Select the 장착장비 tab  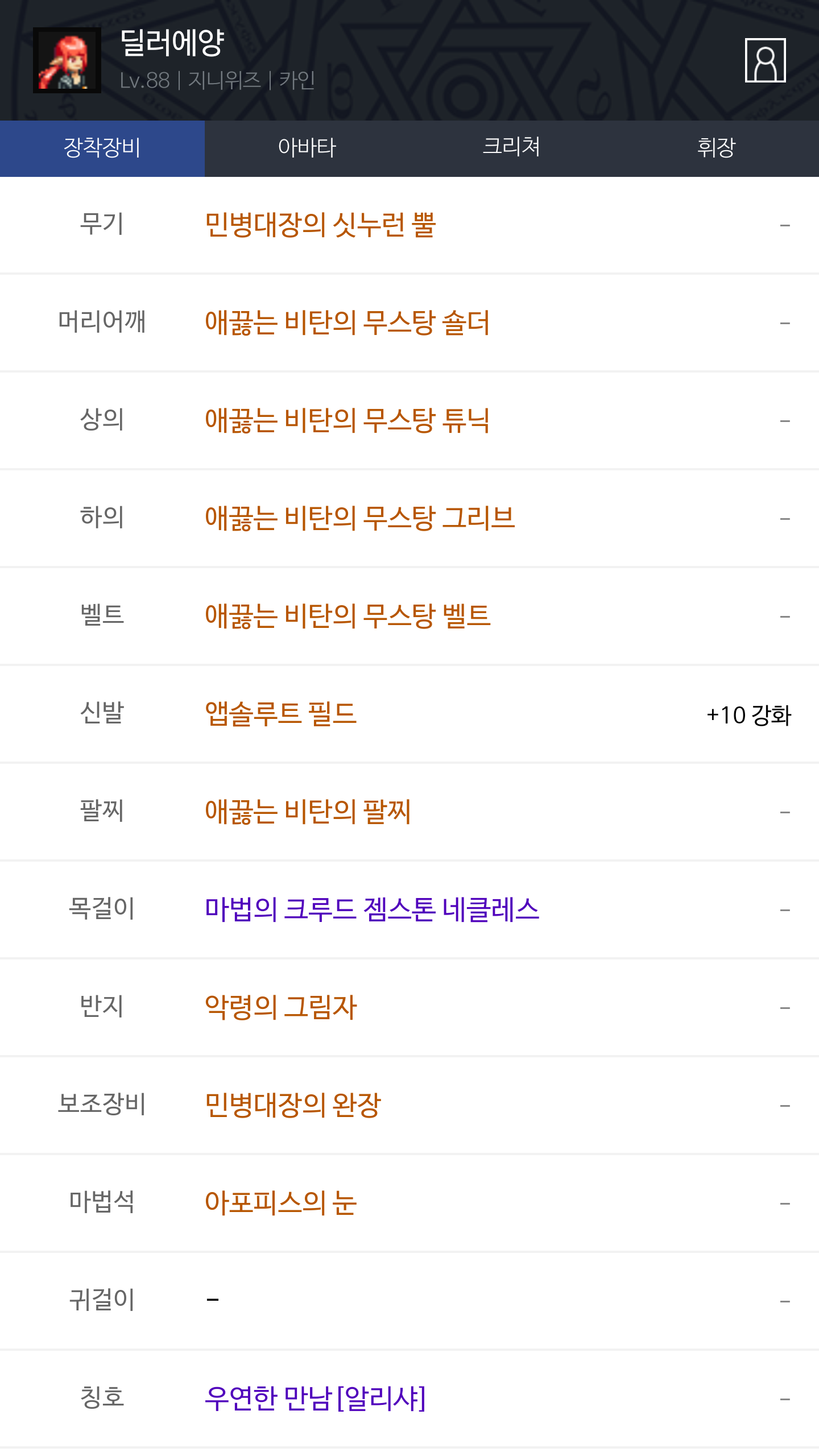point(102,148)
